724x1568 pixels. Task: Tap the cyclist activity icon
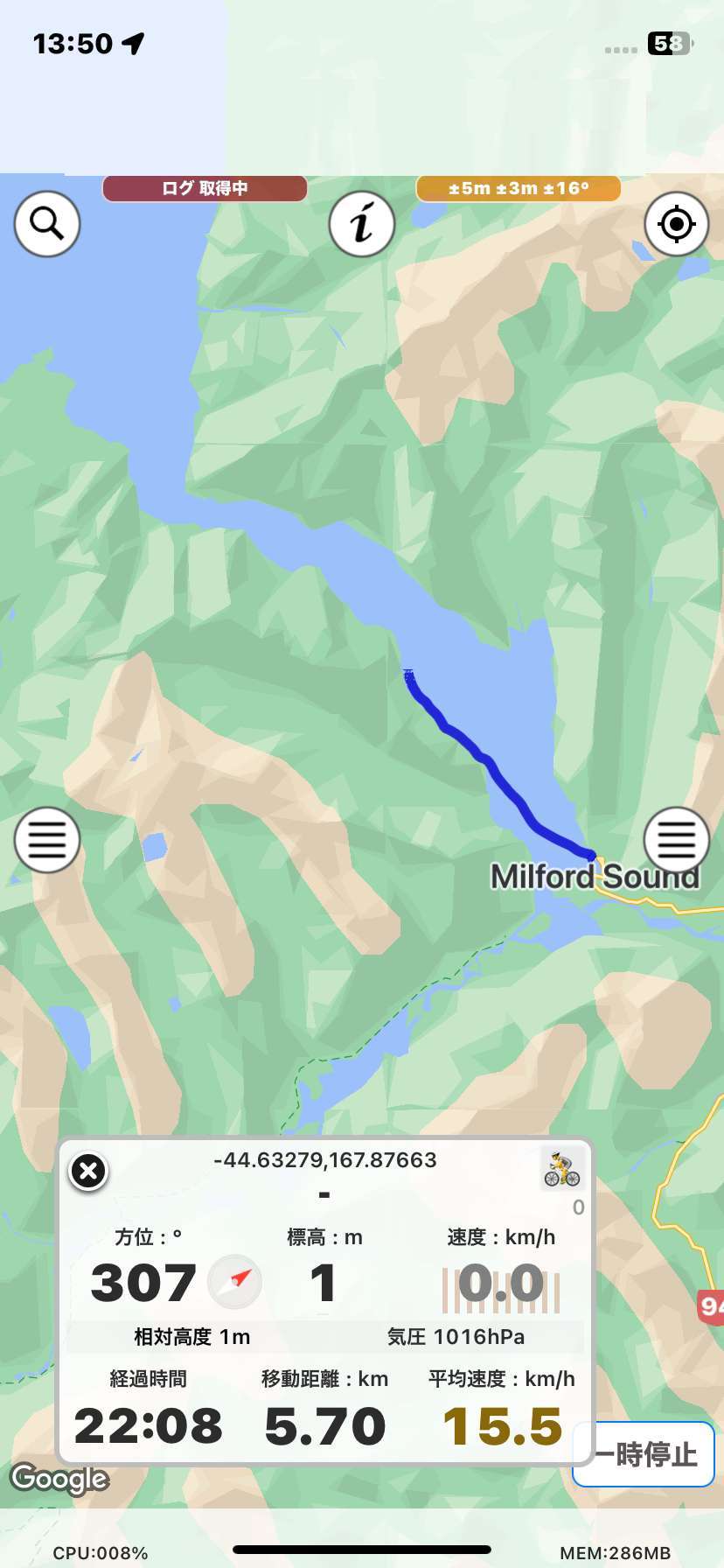click(562, 1168)
